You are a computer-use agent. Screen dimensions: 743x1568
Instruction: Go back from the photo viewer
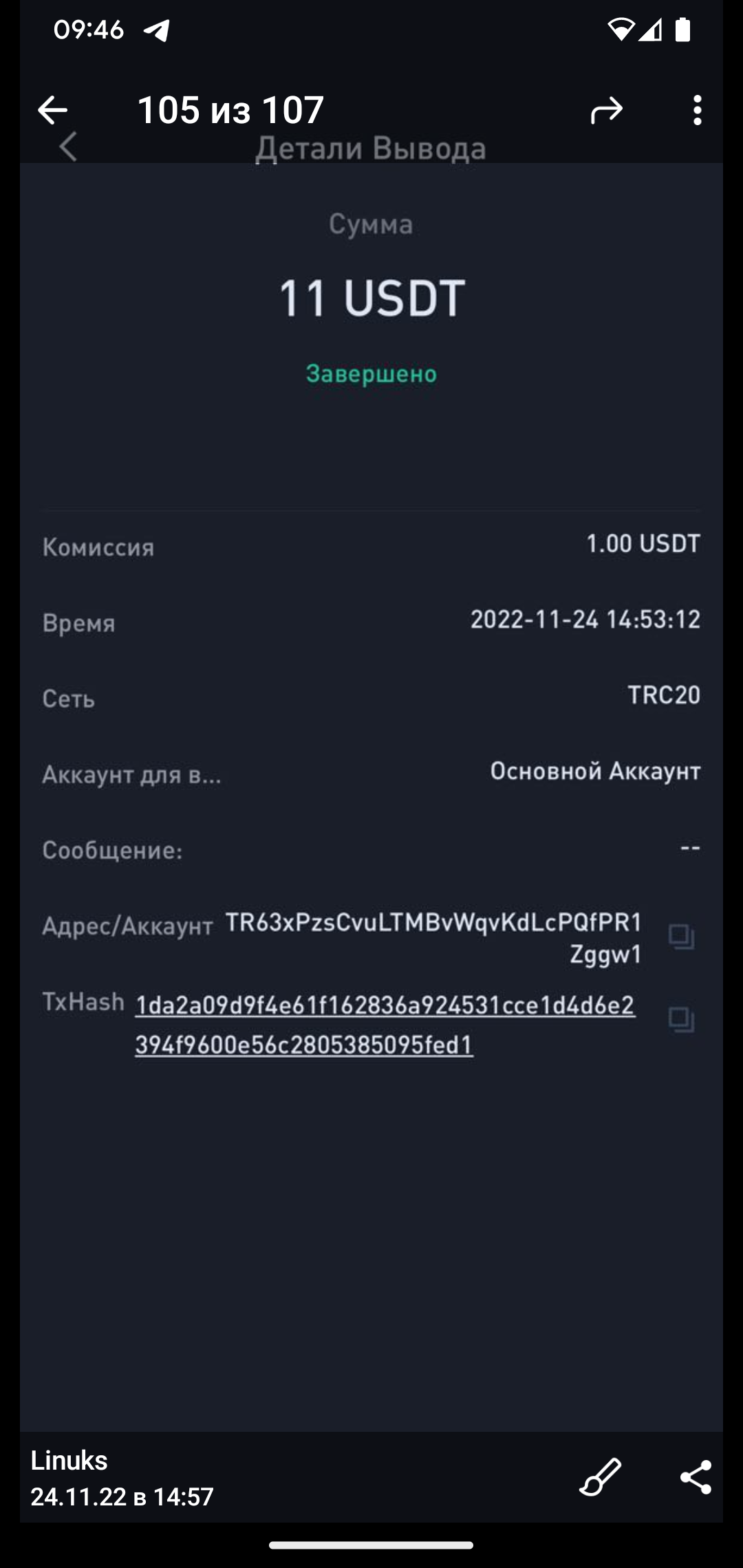coord(52,110)
